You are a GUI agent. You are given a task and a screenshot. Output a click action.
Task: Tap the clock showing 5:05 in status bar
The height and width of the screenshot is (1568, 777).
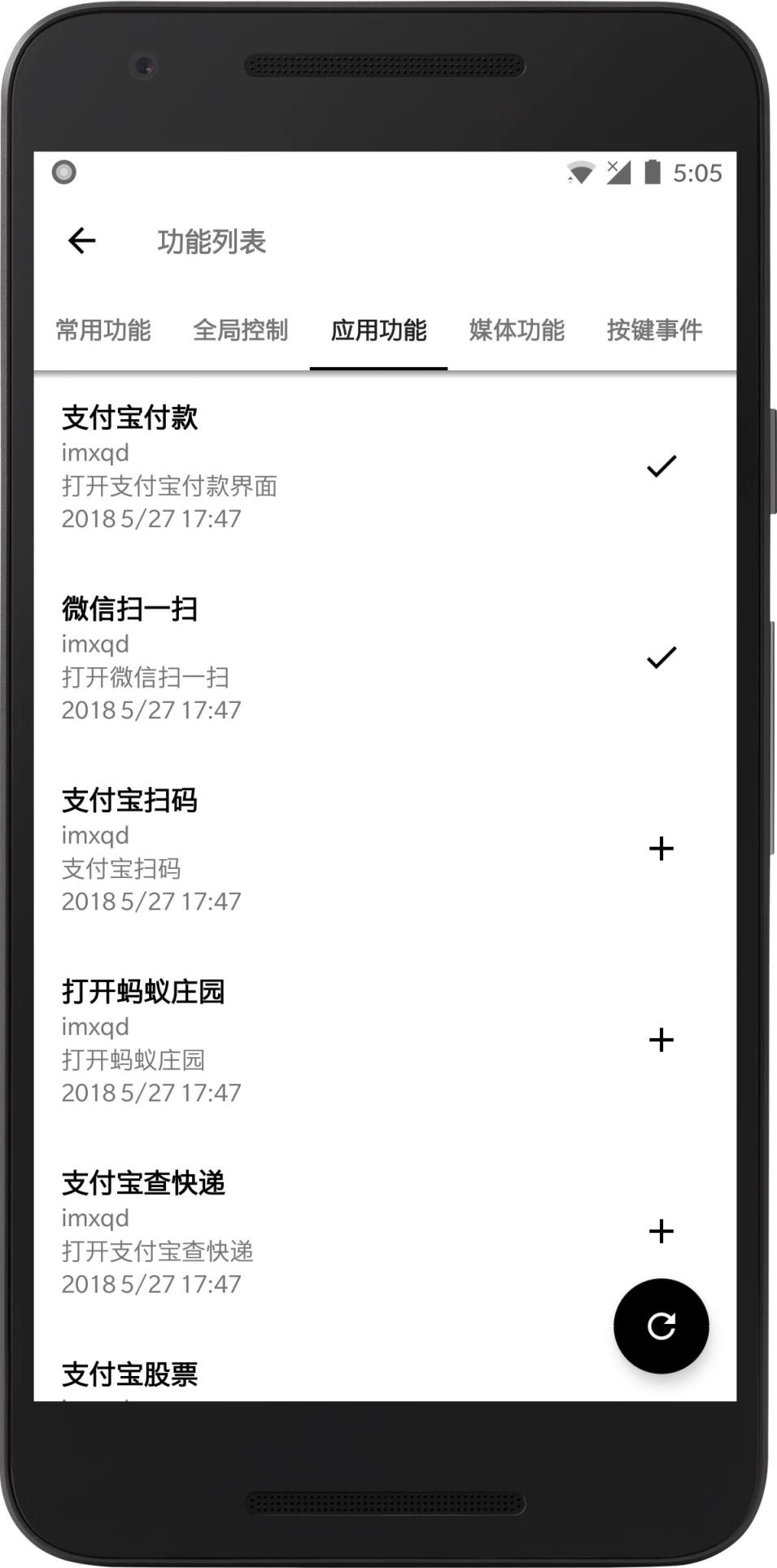[x=698, y=173]
